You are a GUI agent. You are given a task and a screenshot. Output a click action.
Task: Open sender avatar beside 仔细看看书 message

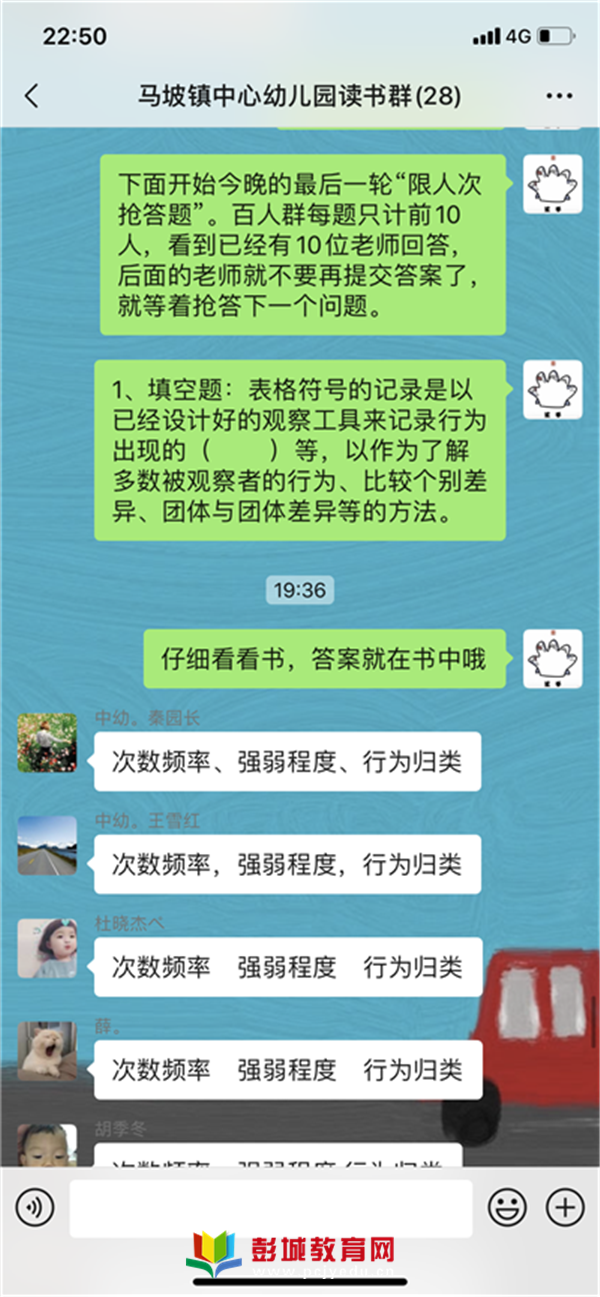(x=553, y=659)
